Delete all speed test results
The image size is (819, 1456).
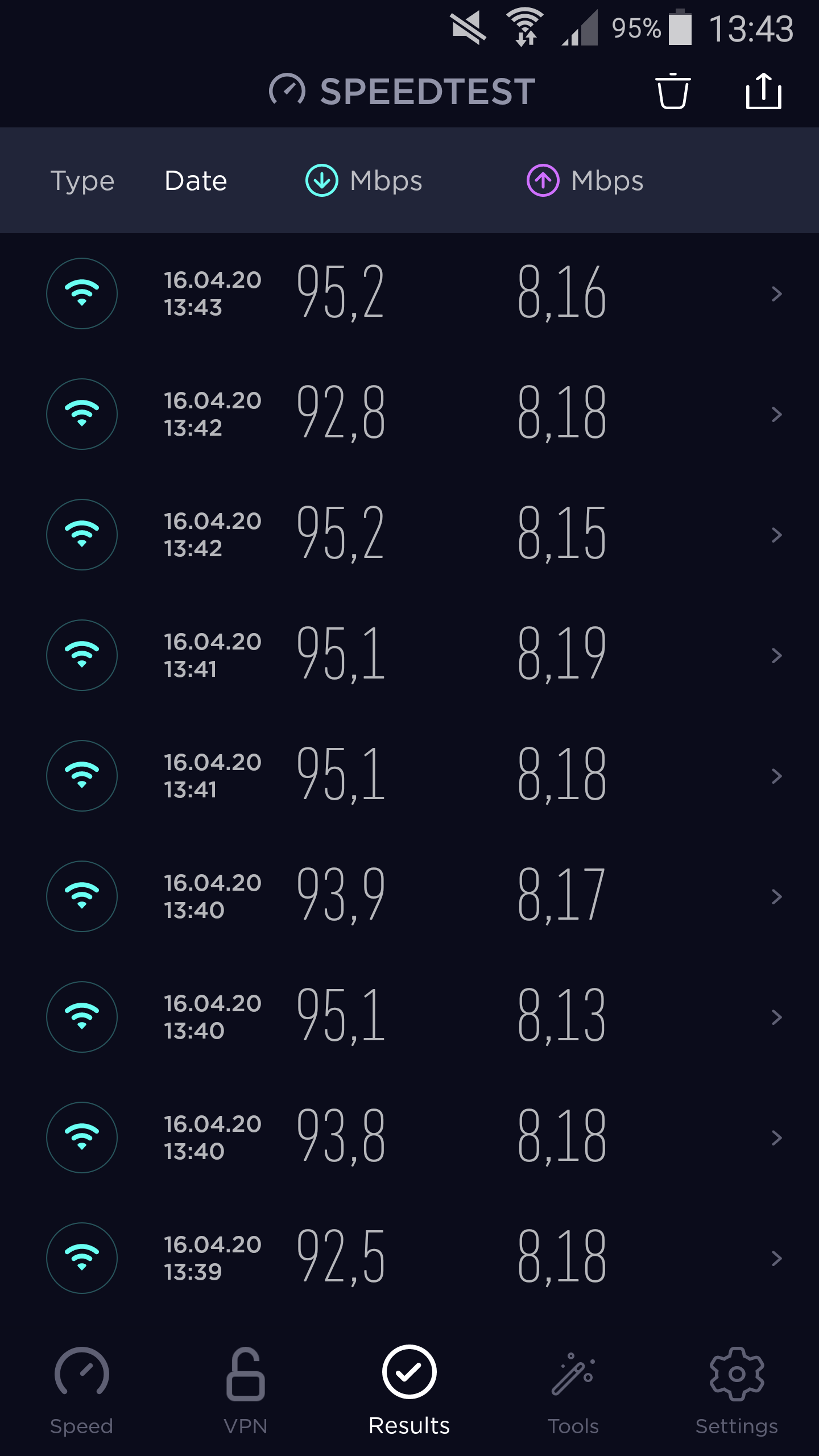point(673,91)
